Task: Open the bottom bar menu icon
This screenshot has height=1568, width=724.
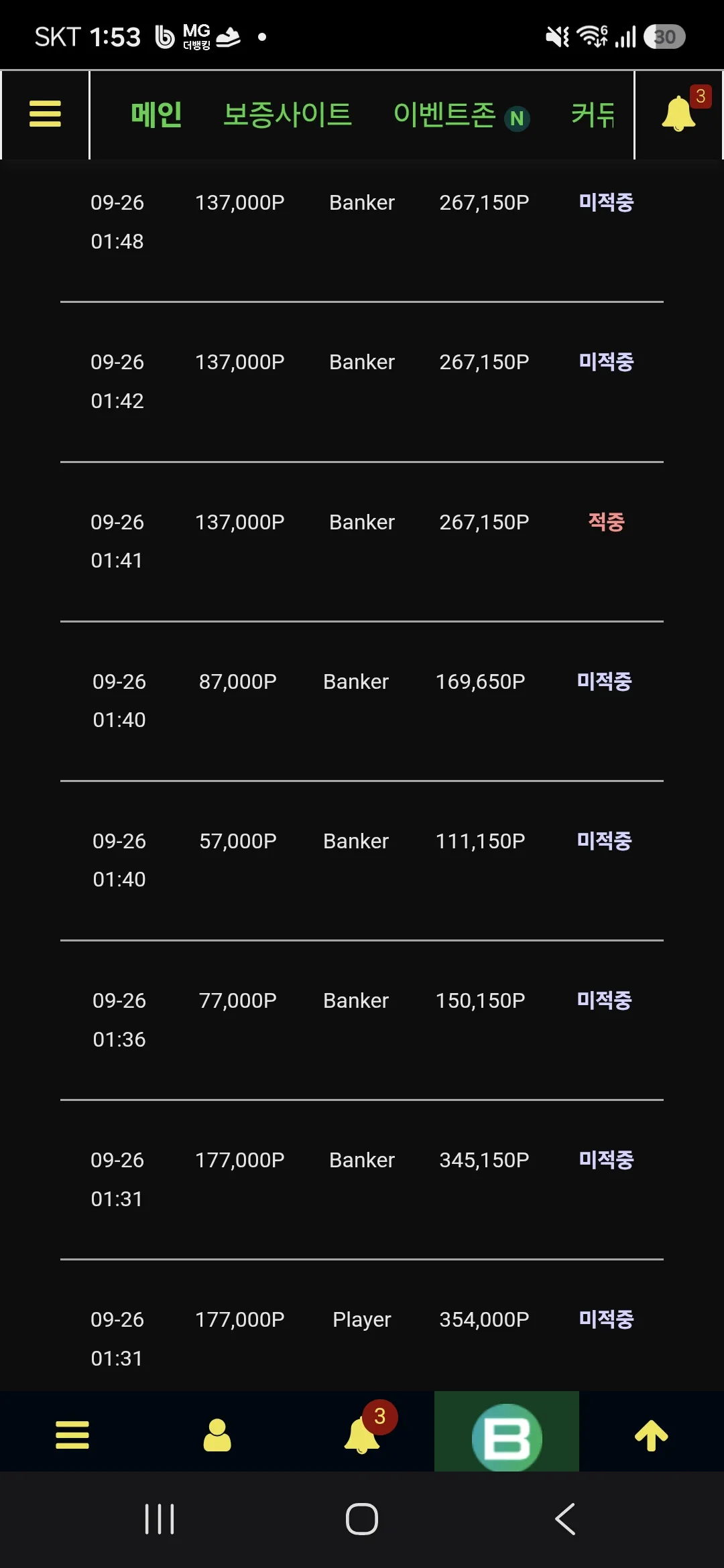Action: [72, 1435]
